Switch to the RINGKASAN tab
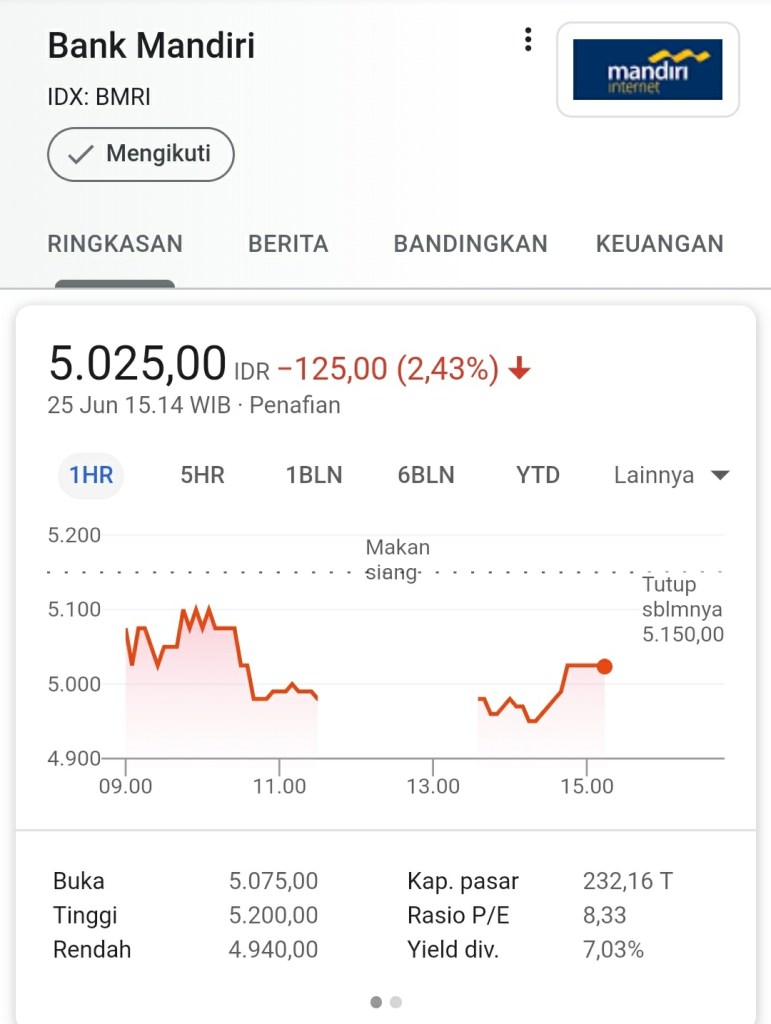Screen dimensions: 771x1024 coord(115,244)
